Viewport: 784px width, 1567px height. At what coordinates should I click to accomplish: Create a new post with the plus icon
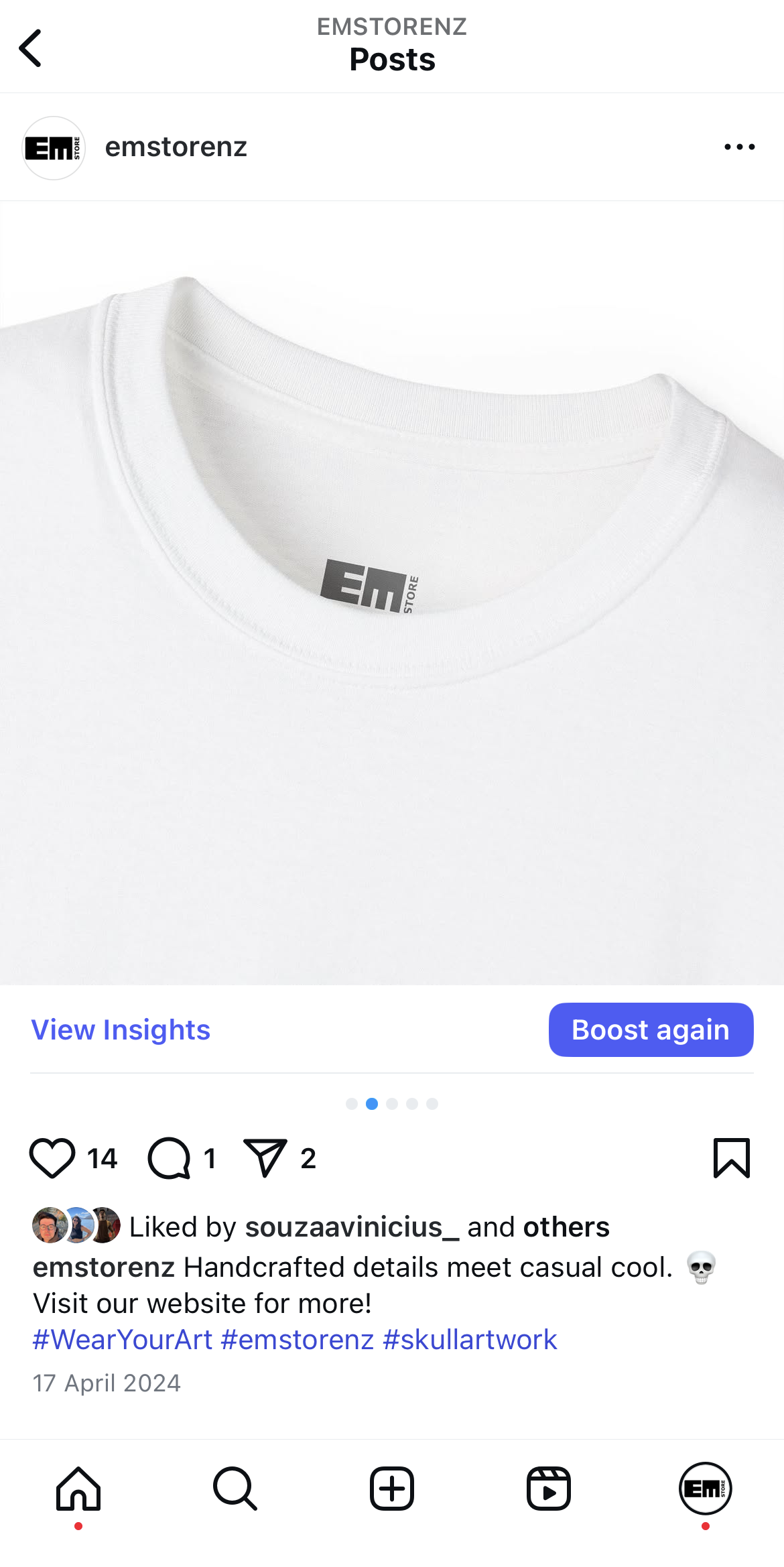[x=392, y=1489]
